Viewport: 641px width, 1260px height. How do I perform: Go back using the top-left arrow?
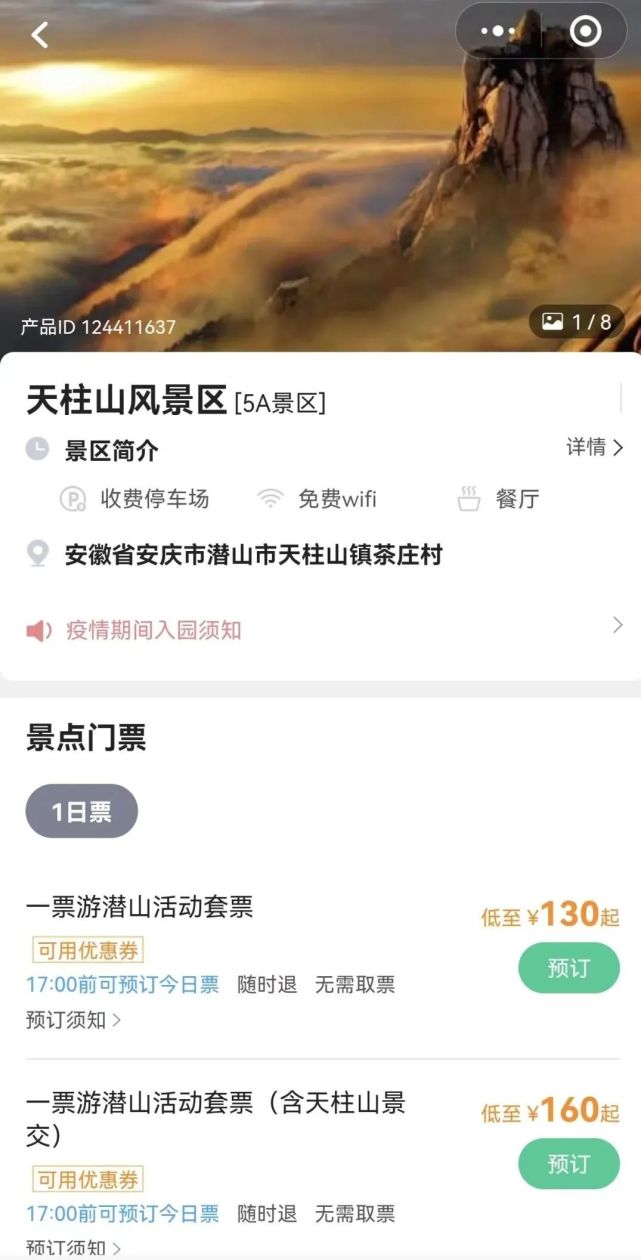(39, 35)
